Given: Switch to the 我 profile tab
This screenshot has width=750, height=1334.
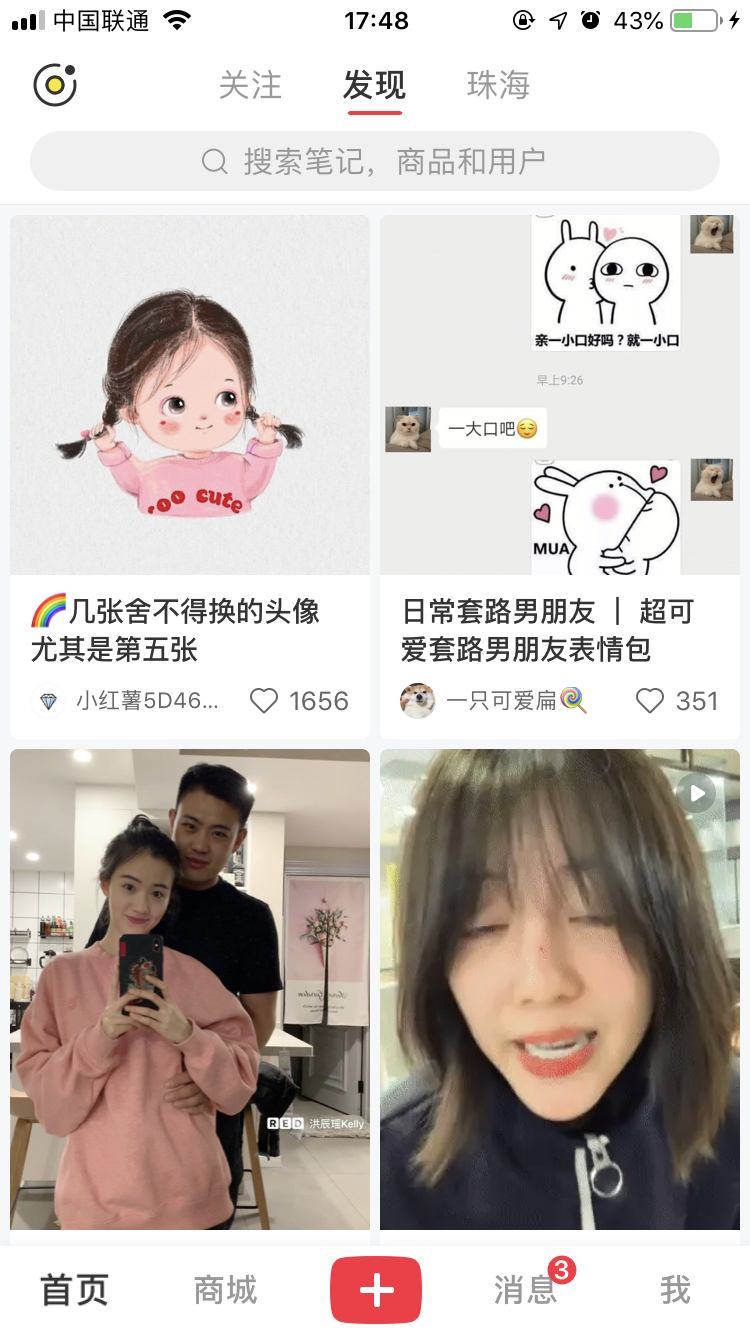Looking at the screenshot, I should point(675,1290).
